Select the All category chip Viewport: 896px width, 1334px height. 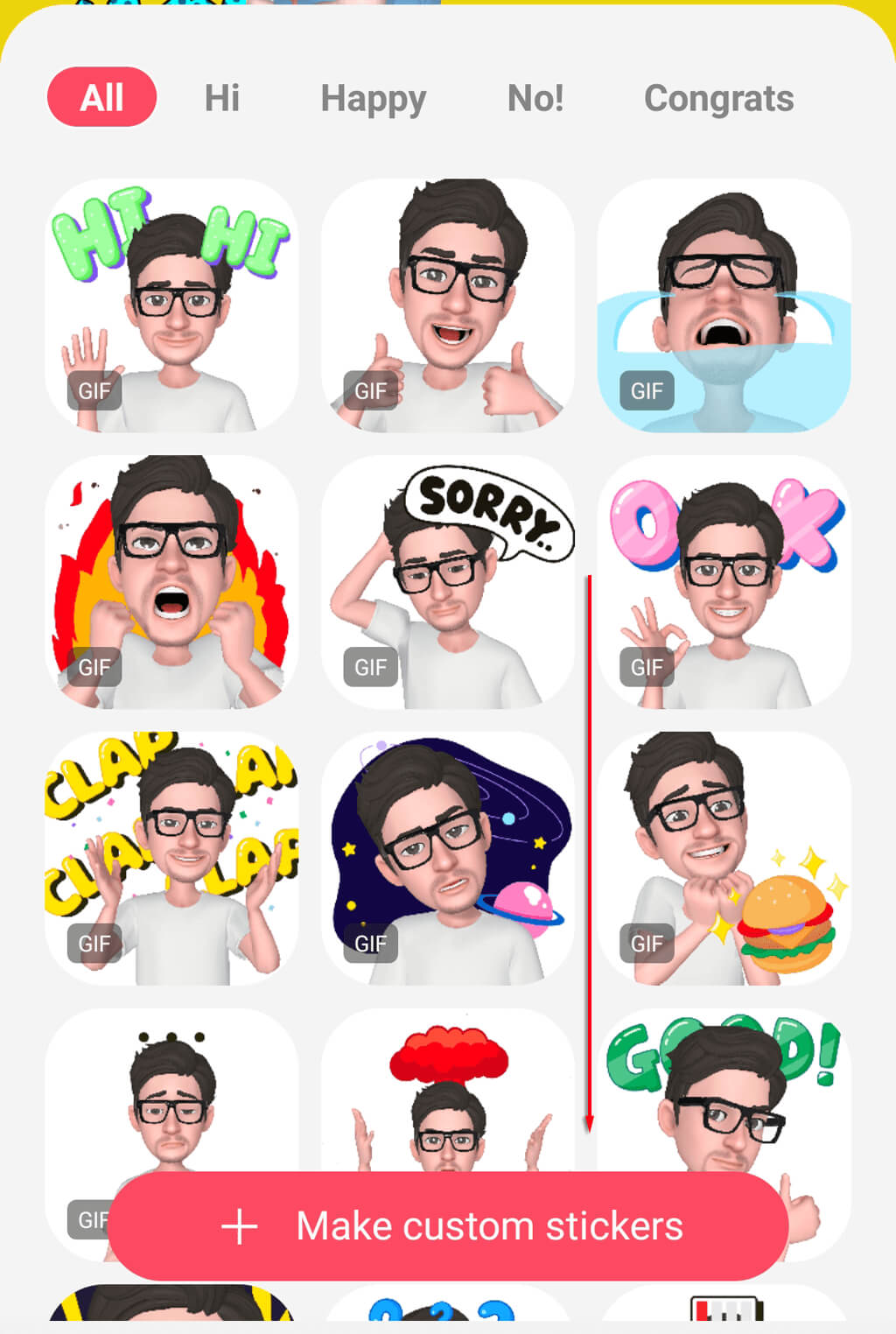tap(101, 97)
